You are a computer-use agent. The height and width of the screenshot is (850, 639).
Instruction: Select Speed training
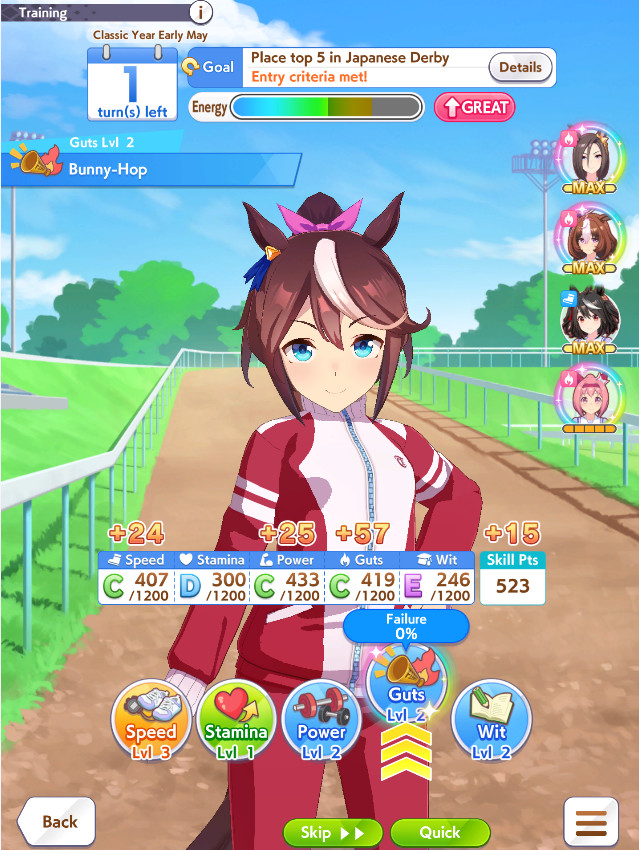(151, 720)
